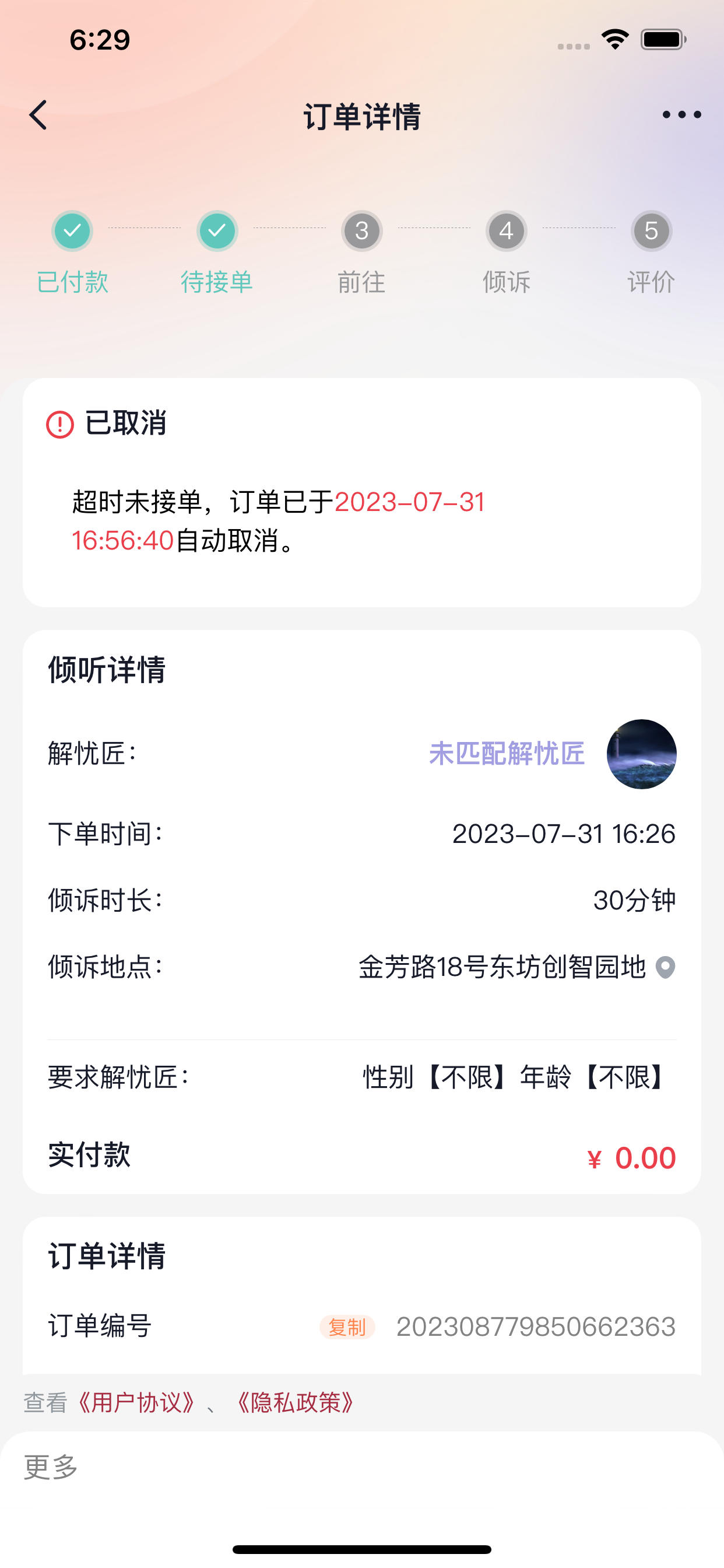
Task: Tap the 解忧匠 avatar picture
Action: coord(641,754)
